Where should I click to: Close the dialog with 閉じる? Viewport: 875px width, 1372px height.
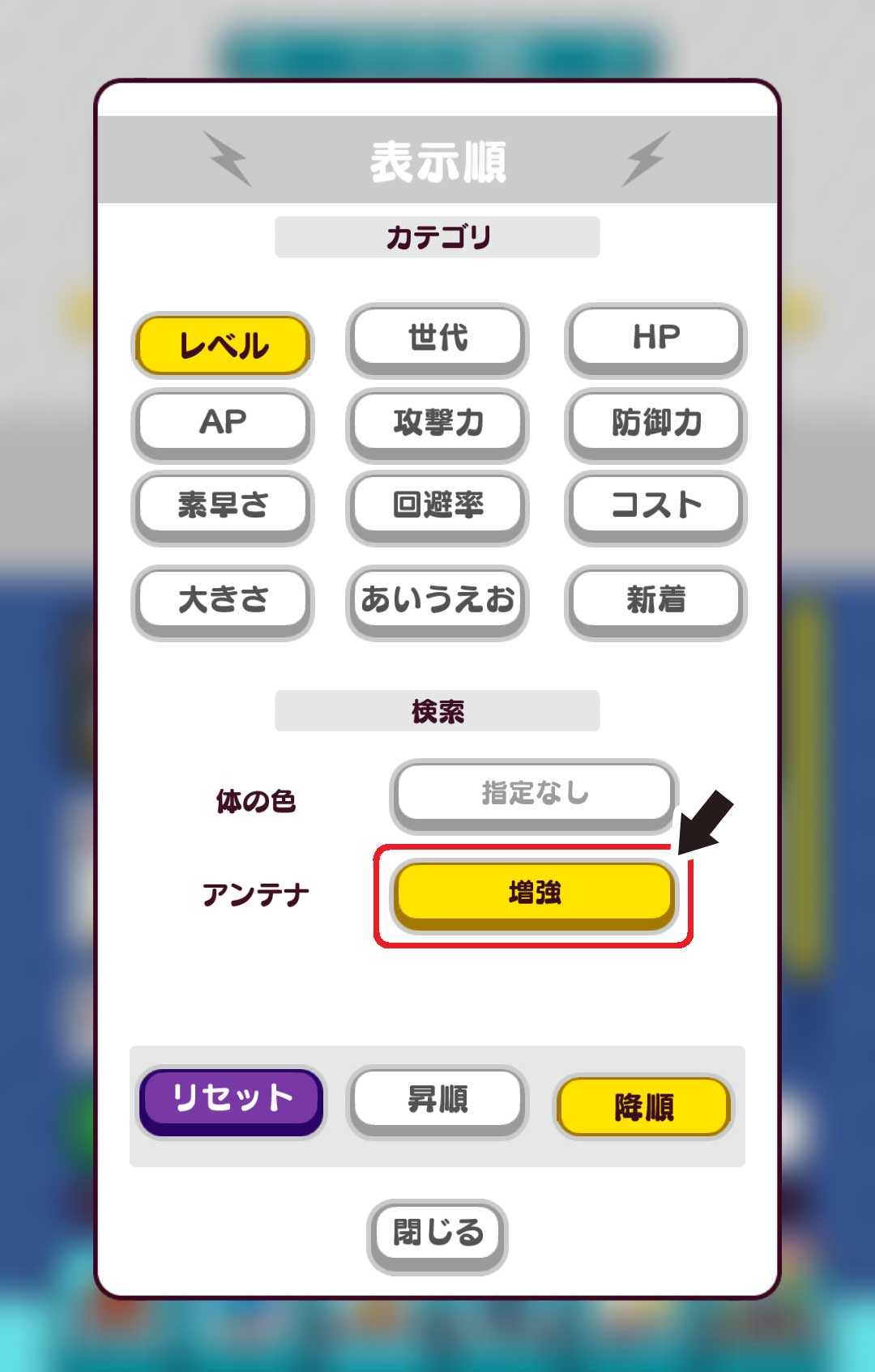[x=437, y=1232]
